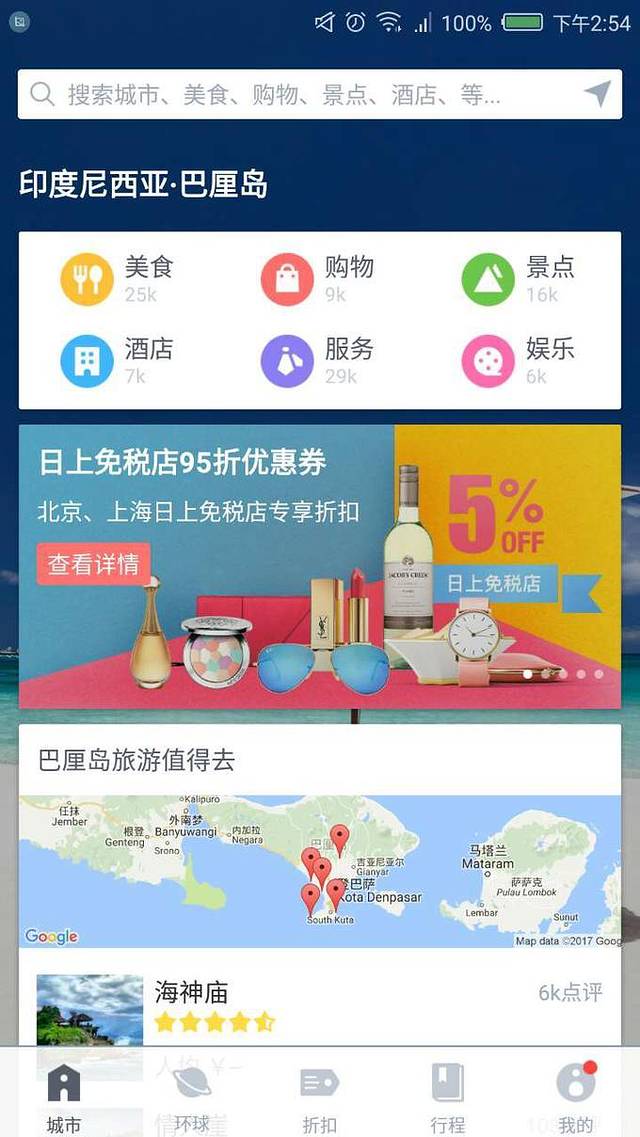Open the 娱乐 entertainment category
Viewport: 640px width, 1137px height.
point(518,361)
